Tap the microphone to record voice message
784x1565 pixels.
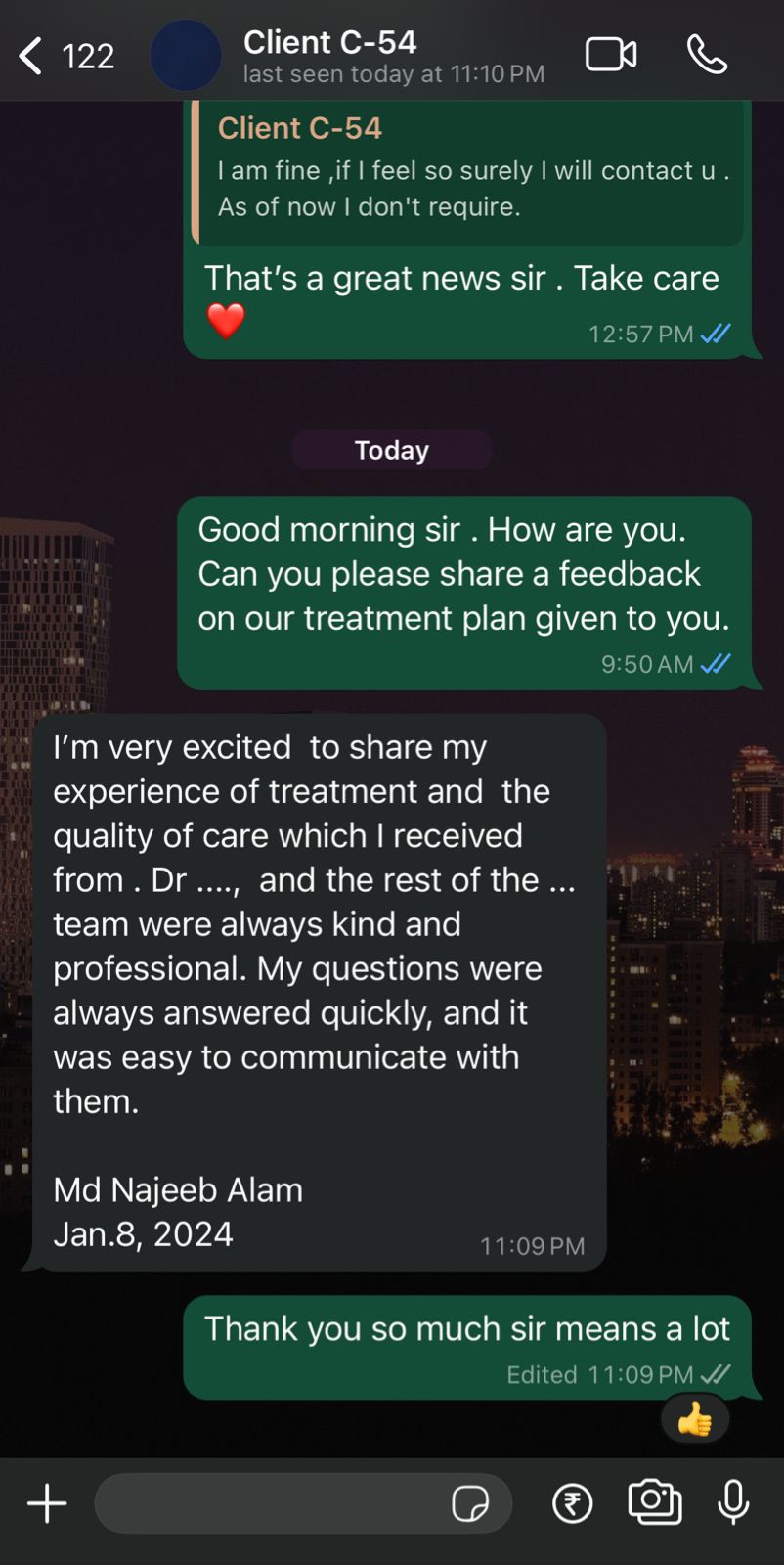tap(733, 1502)
